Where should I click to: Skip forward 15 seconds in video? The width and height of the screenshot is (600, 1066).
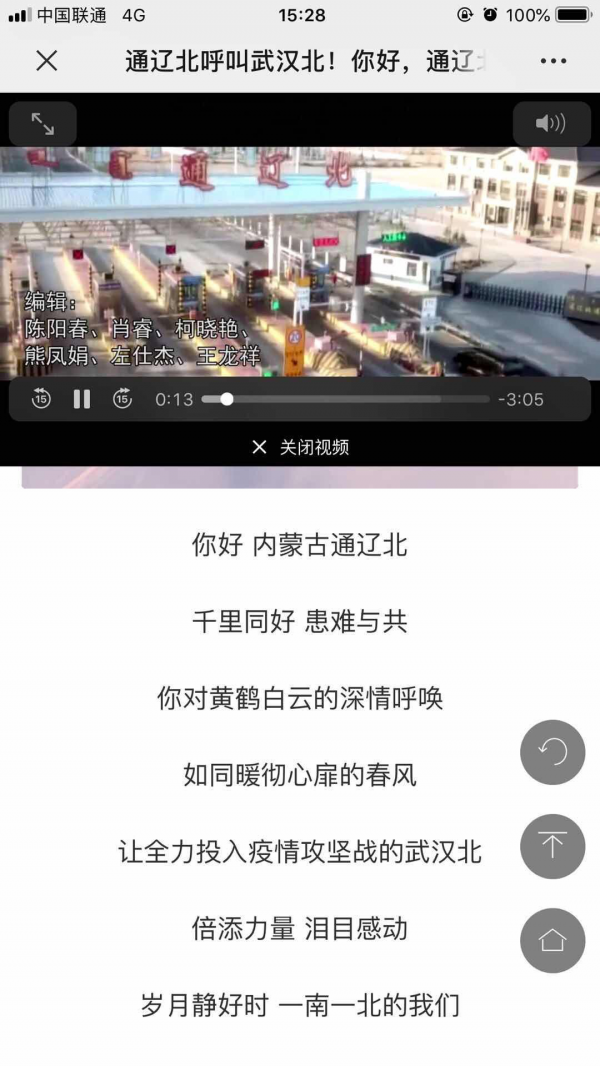point(122,399)
